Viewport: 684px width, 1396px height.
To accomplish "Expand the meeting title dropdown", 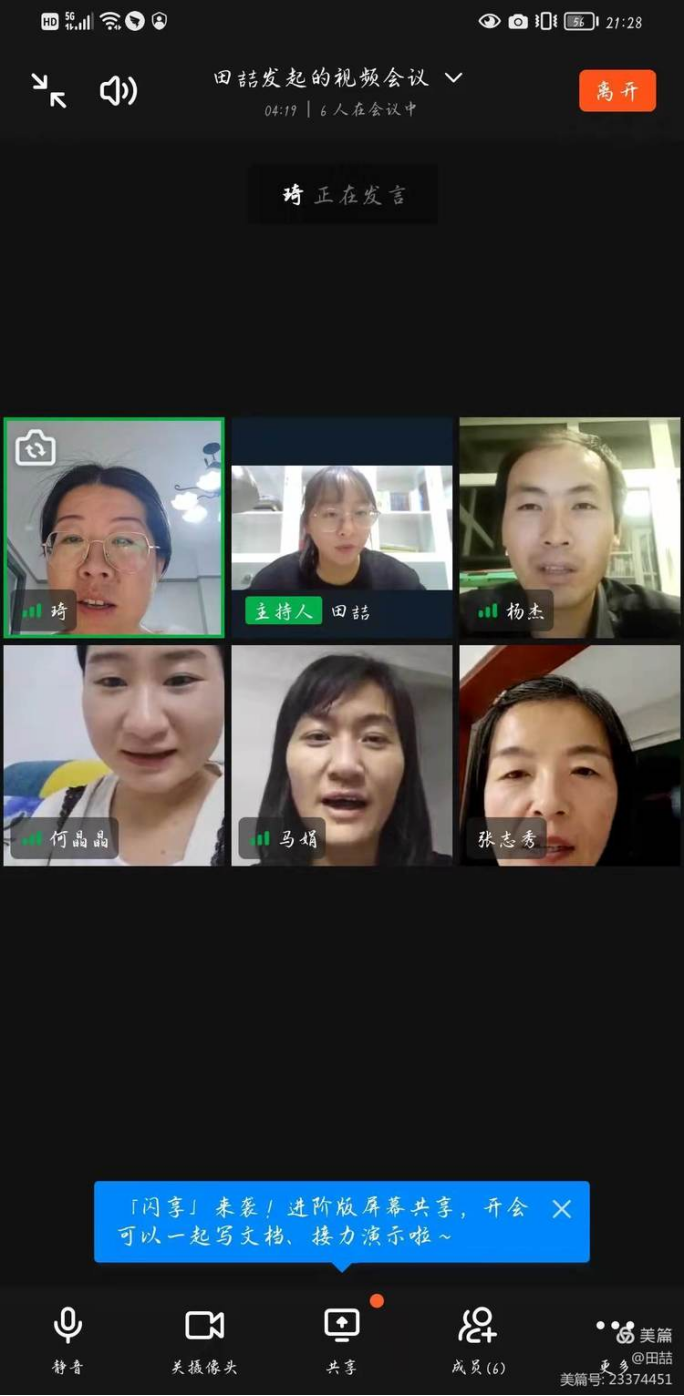I will 453,78.
